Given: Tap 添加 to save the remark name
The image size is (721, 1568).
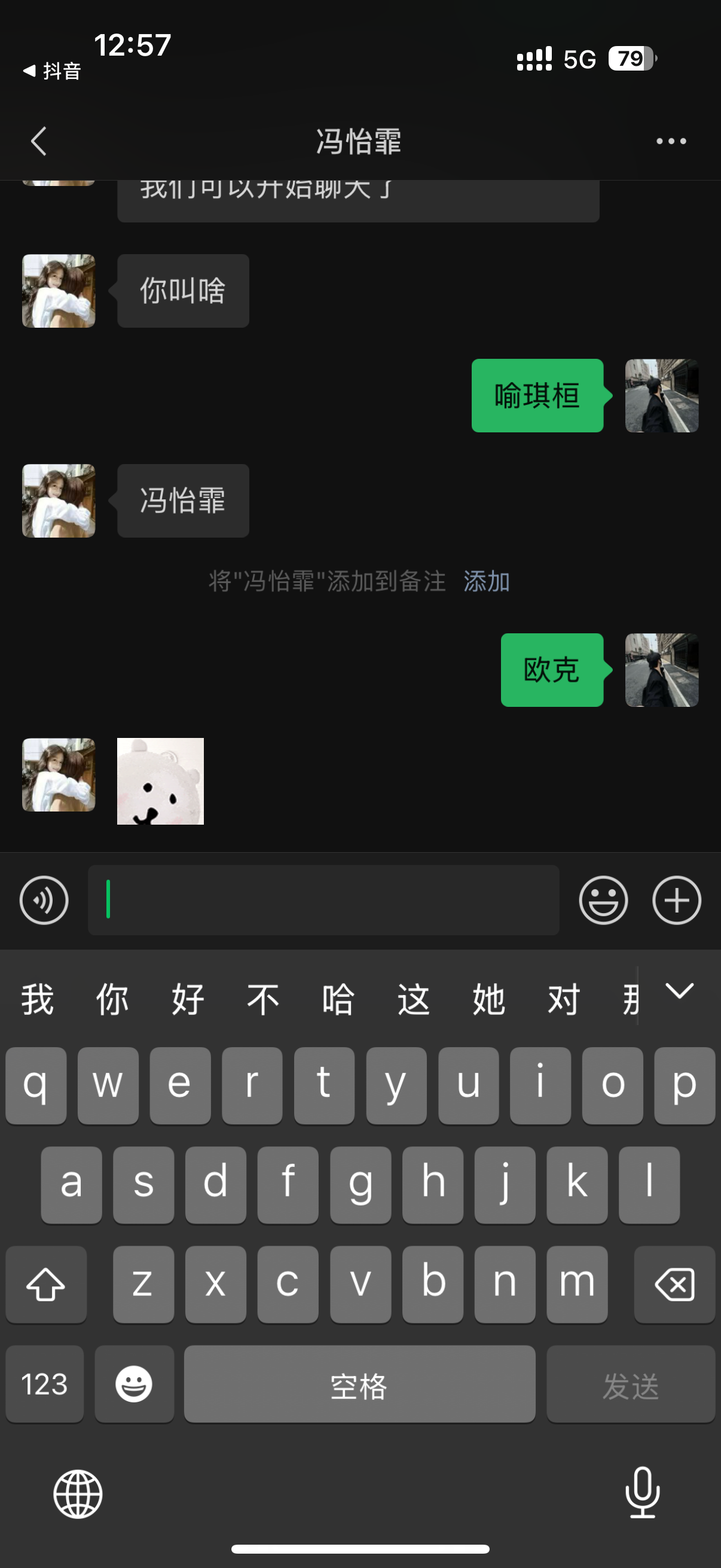Looking at the screenshot, I should (x=486, y=581).
